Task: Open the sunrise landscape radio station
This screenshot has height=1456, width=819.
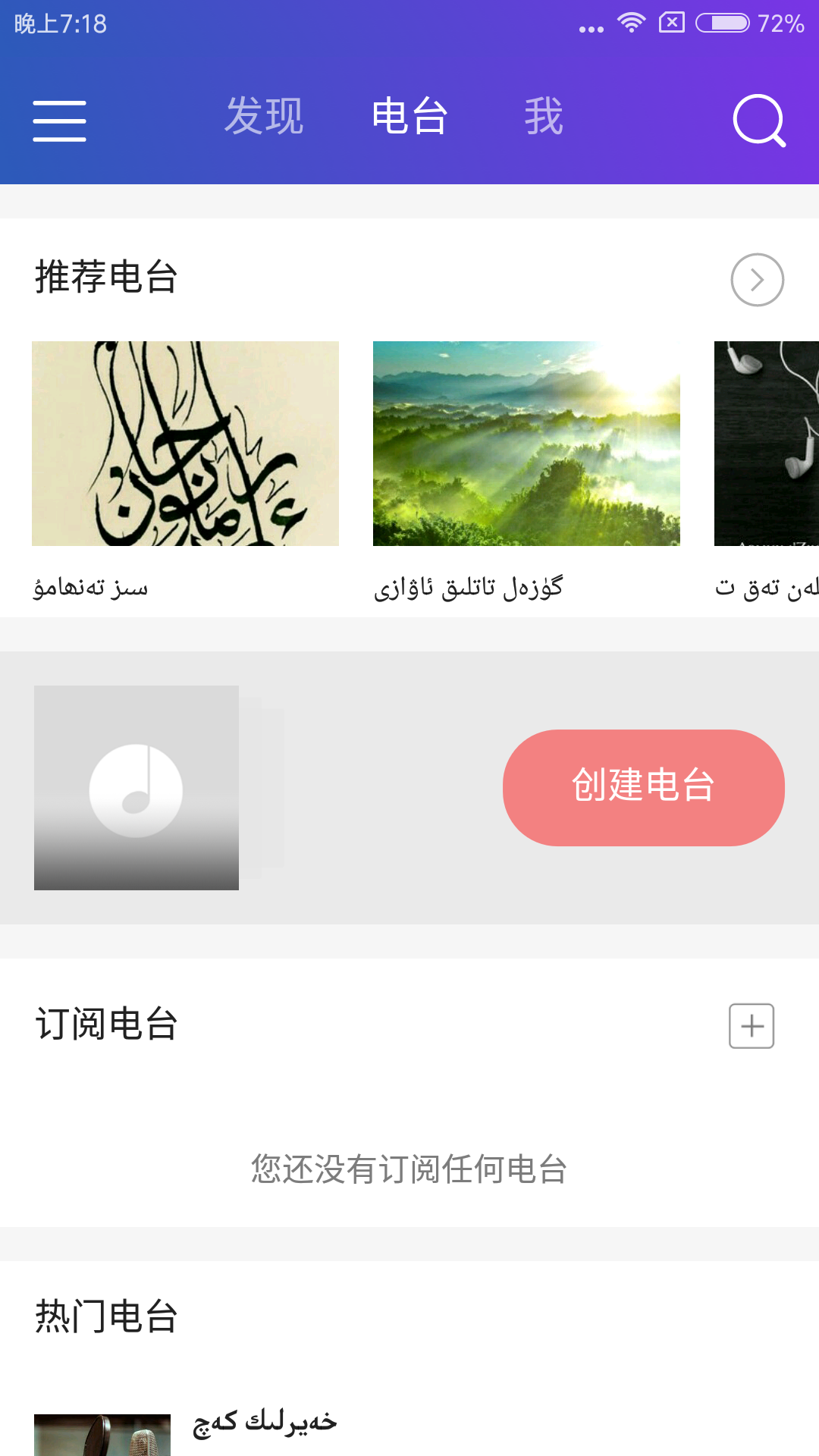Action: pyautogui.click(x=526, y=444)
